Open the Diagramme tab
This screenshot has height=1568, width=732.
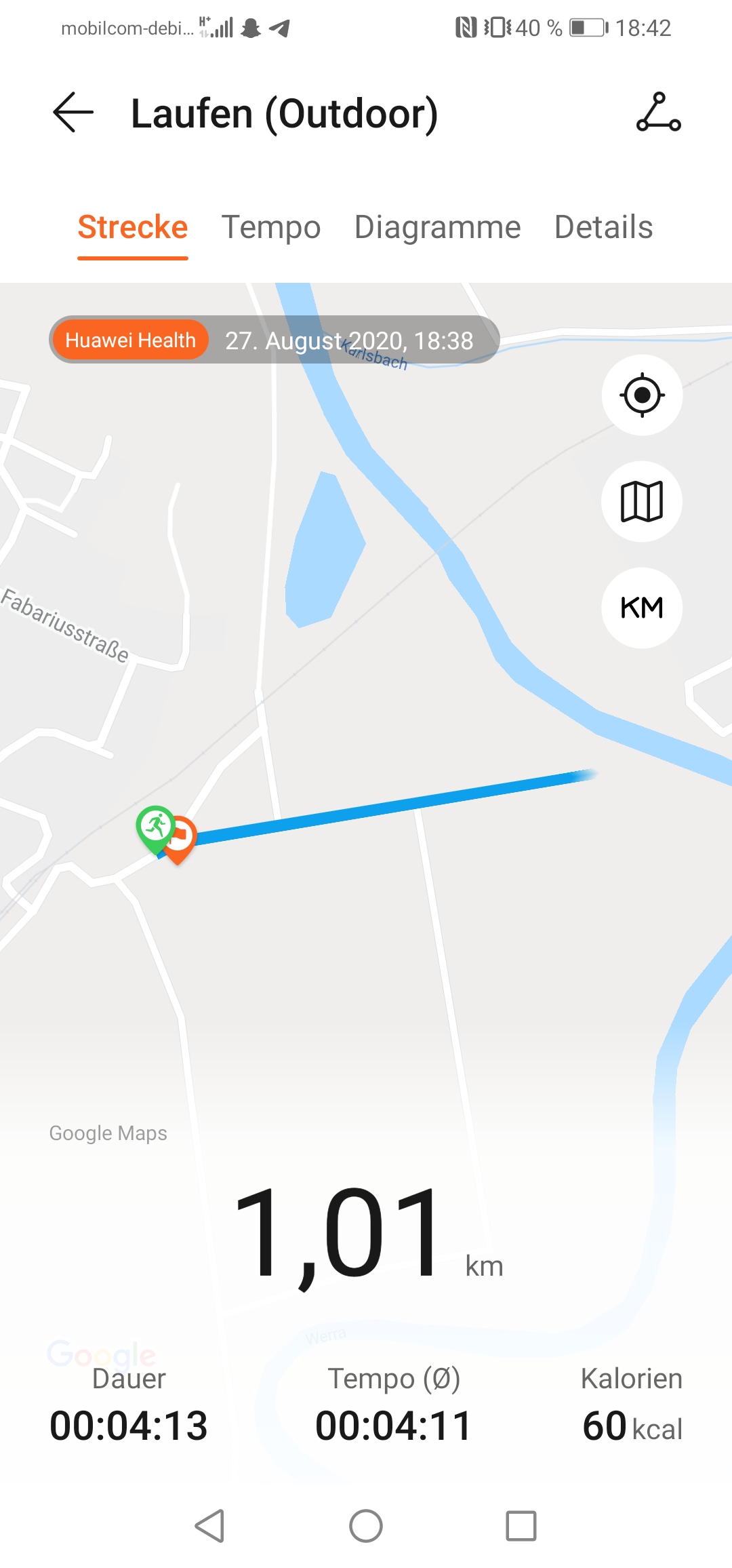tap(437, 227)
